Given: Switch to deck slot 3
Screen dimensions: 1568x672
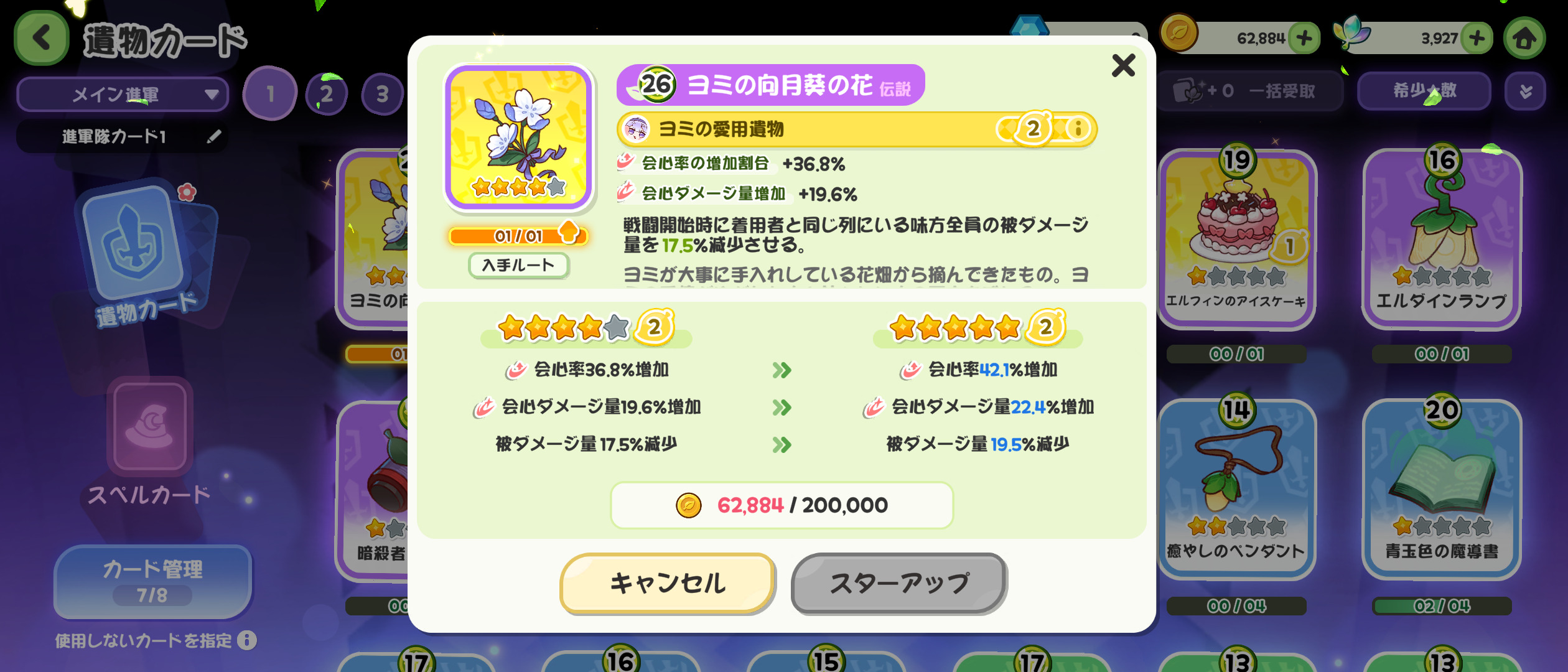Looking at the screenshot, I should [x=382, y=94].
